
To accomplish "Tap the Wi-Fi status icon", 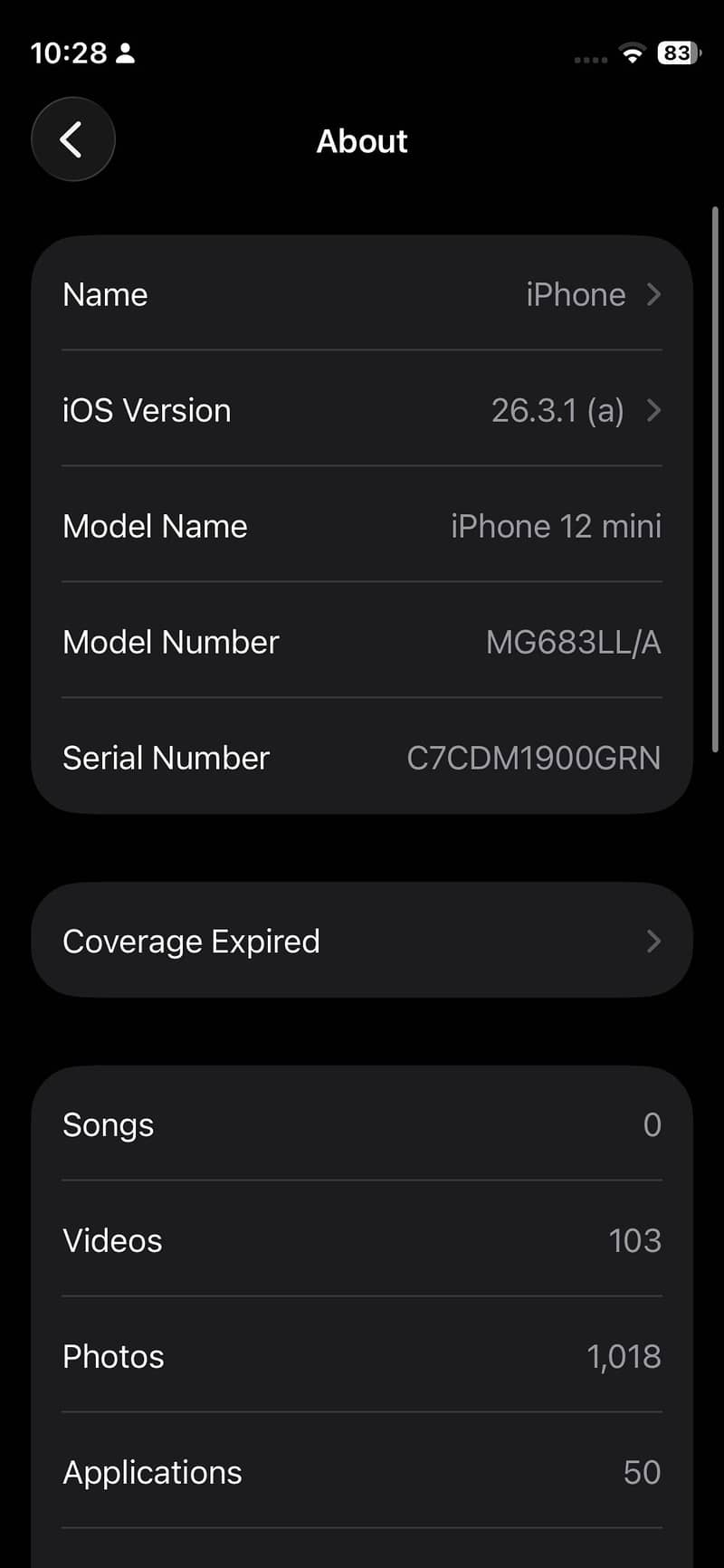I will click(x=632, y=53).
